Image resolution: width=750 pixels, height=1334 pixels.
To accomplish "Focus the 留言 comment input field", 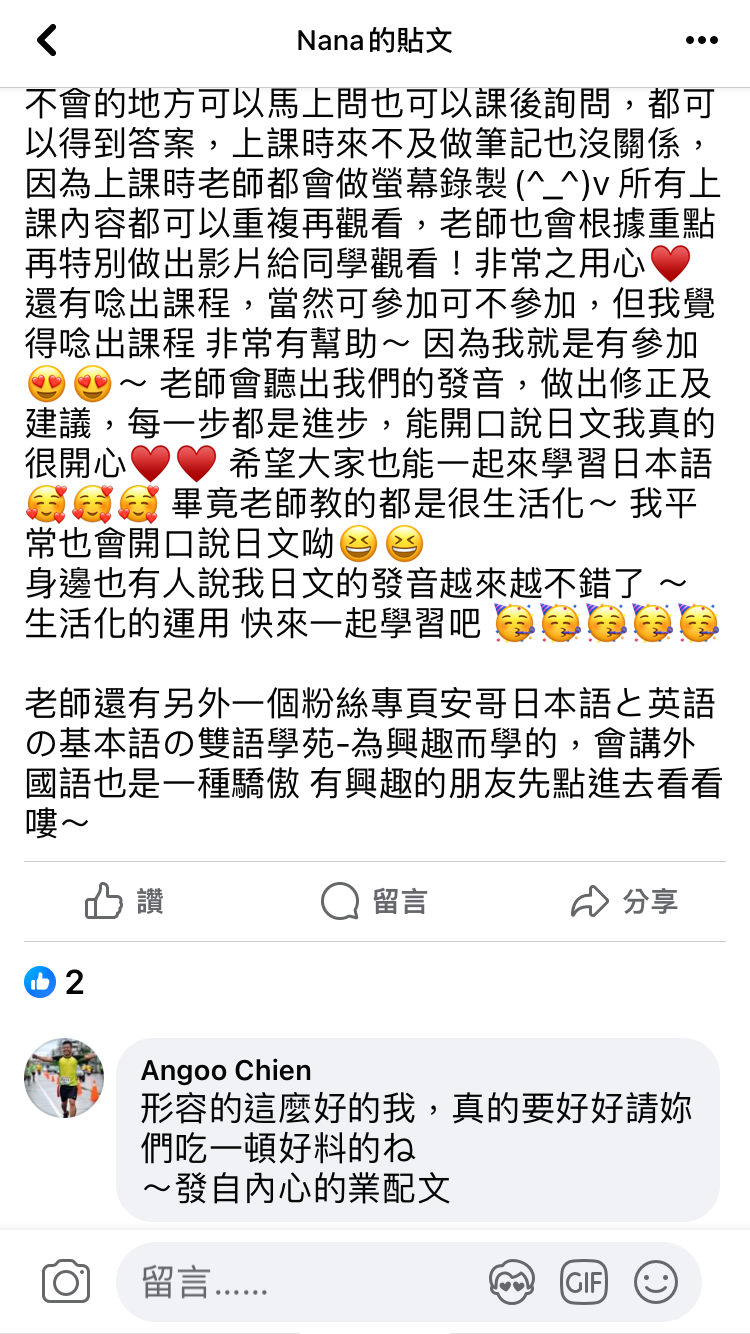I will 300,1282.
